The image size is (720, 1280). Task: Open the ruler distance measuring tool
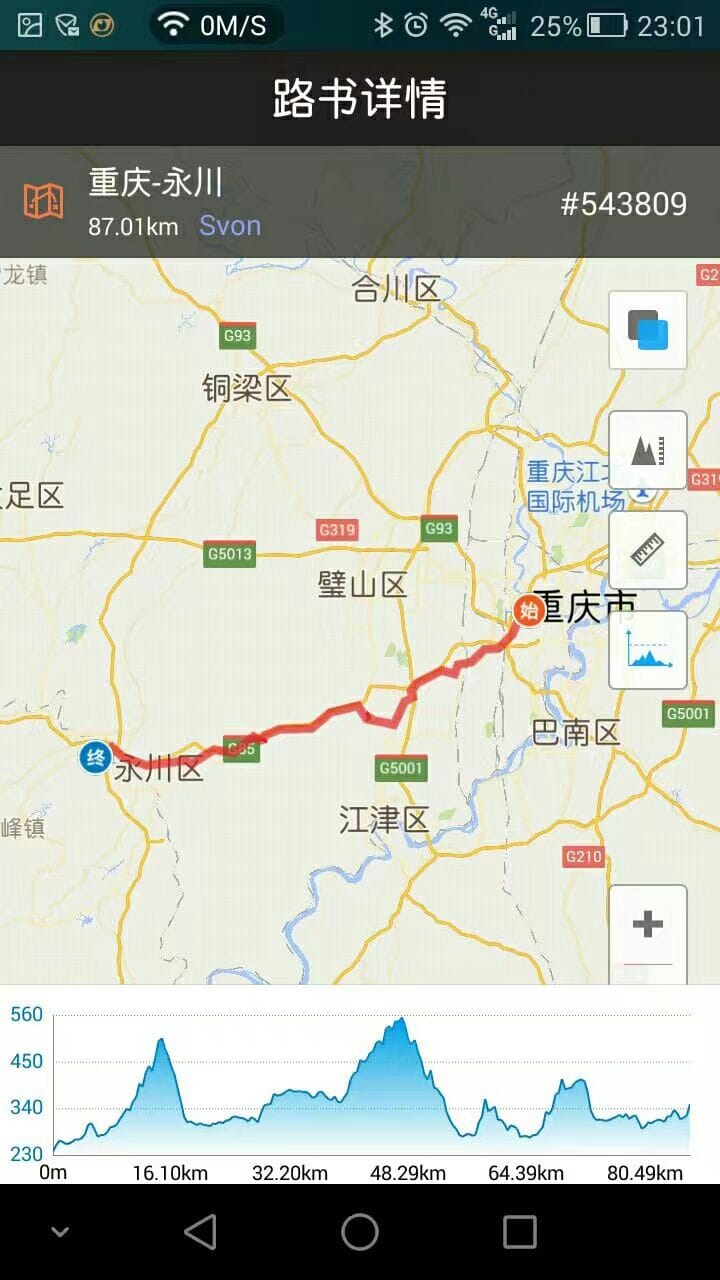point(648,550)
